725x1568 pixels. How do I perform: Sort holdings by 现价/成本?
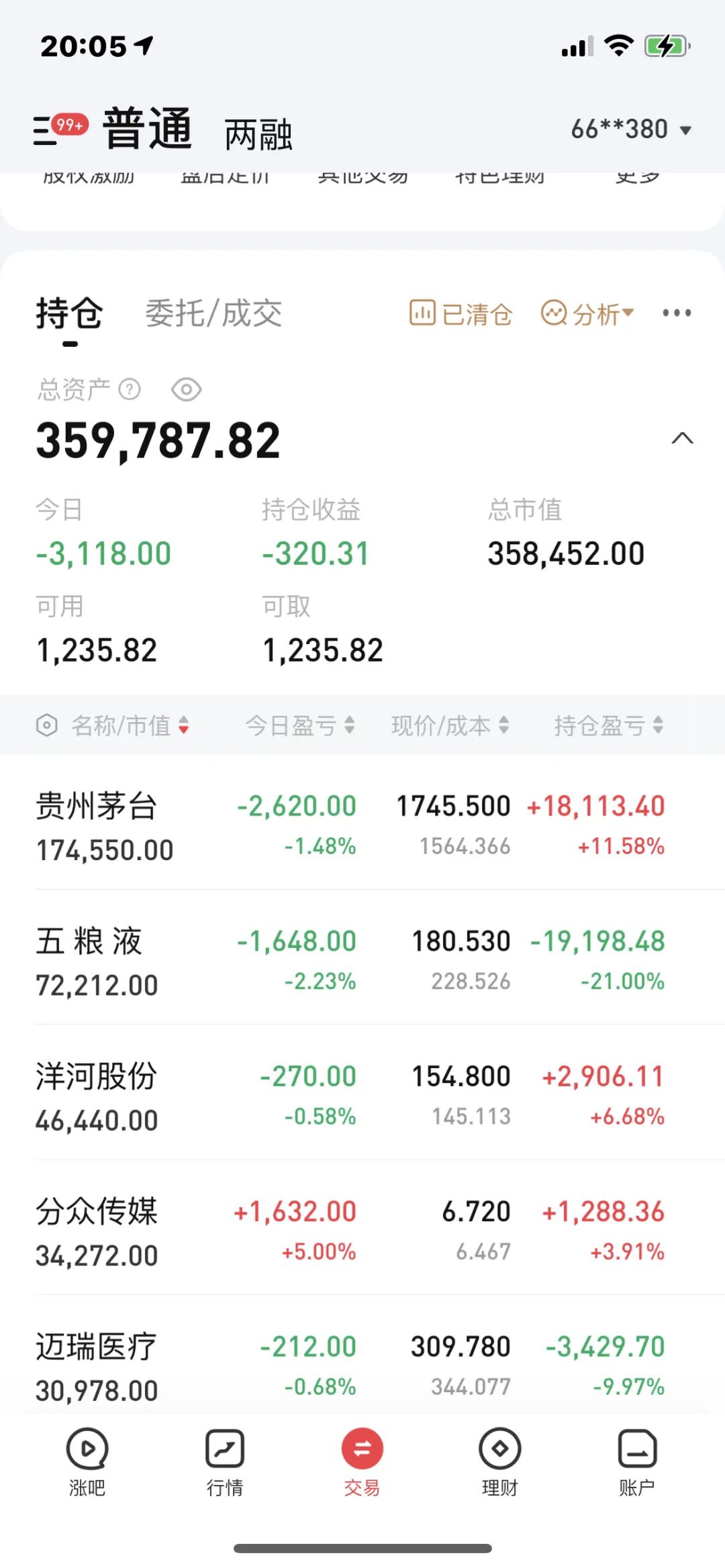pyautogui.click(x=450, y=725)
